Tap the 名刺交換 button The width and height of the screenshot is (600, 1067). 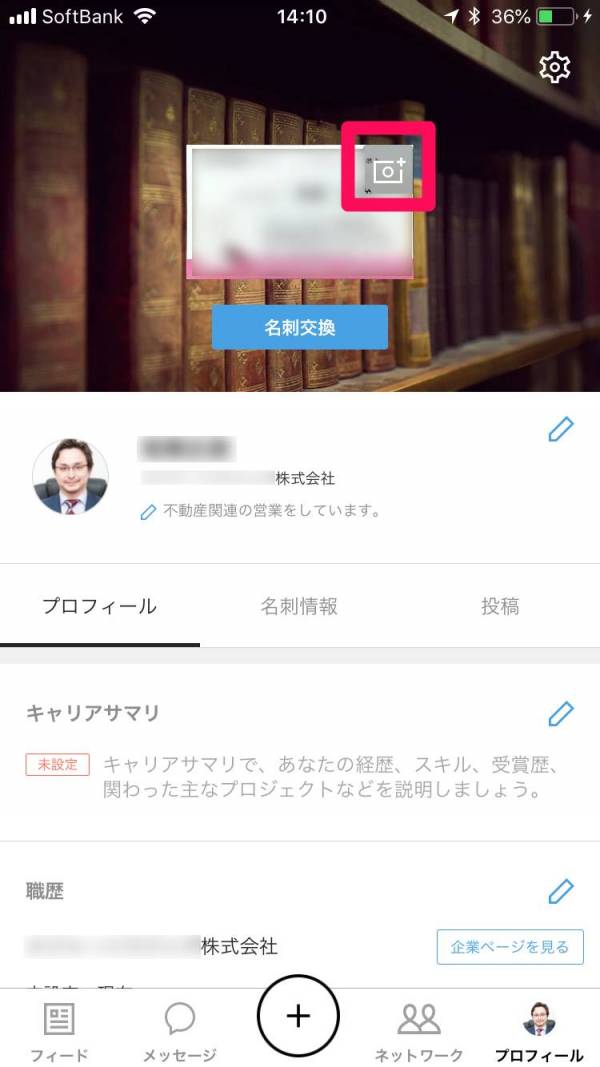point(299,327)
